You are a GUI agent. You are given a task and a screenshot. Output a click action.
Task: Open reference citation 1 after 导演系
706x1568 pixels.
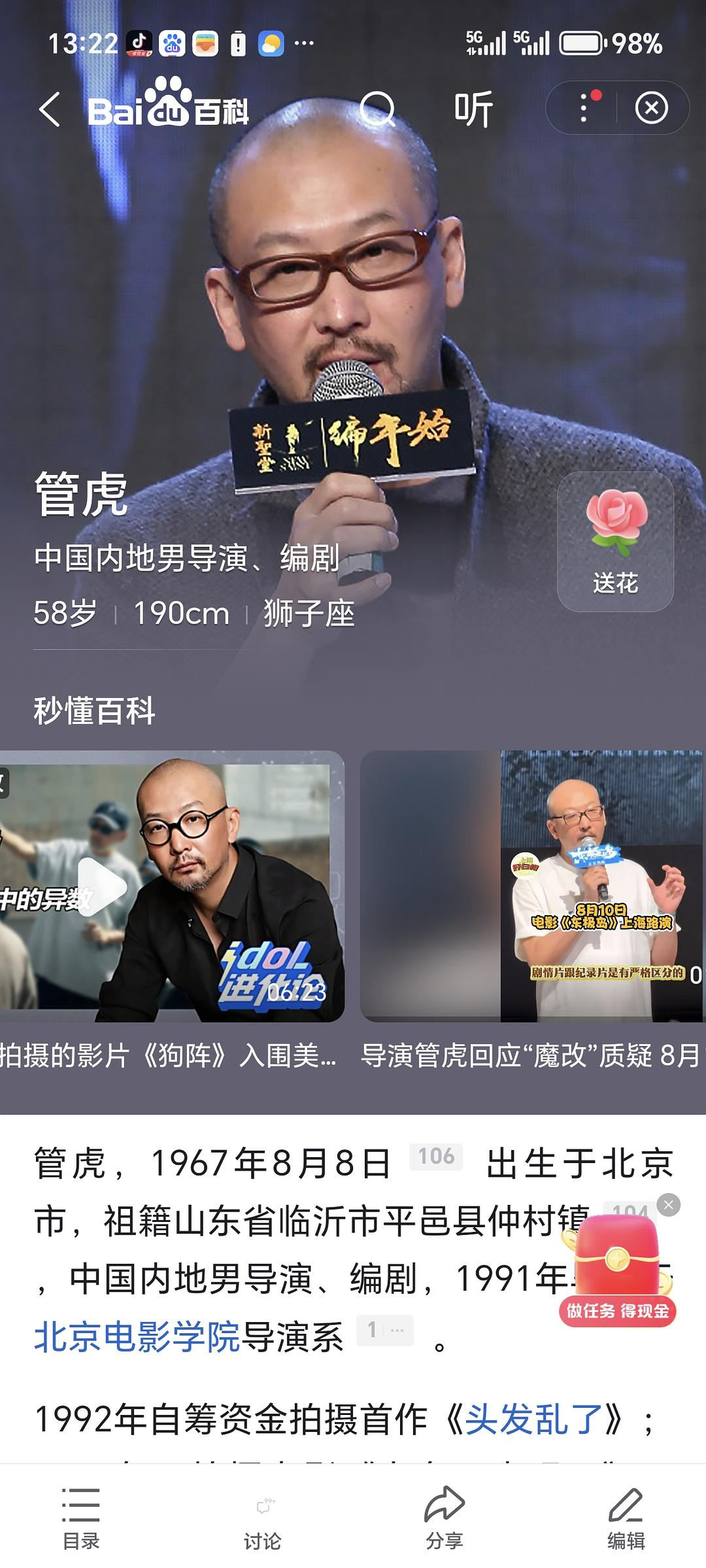pos(384,1331)
